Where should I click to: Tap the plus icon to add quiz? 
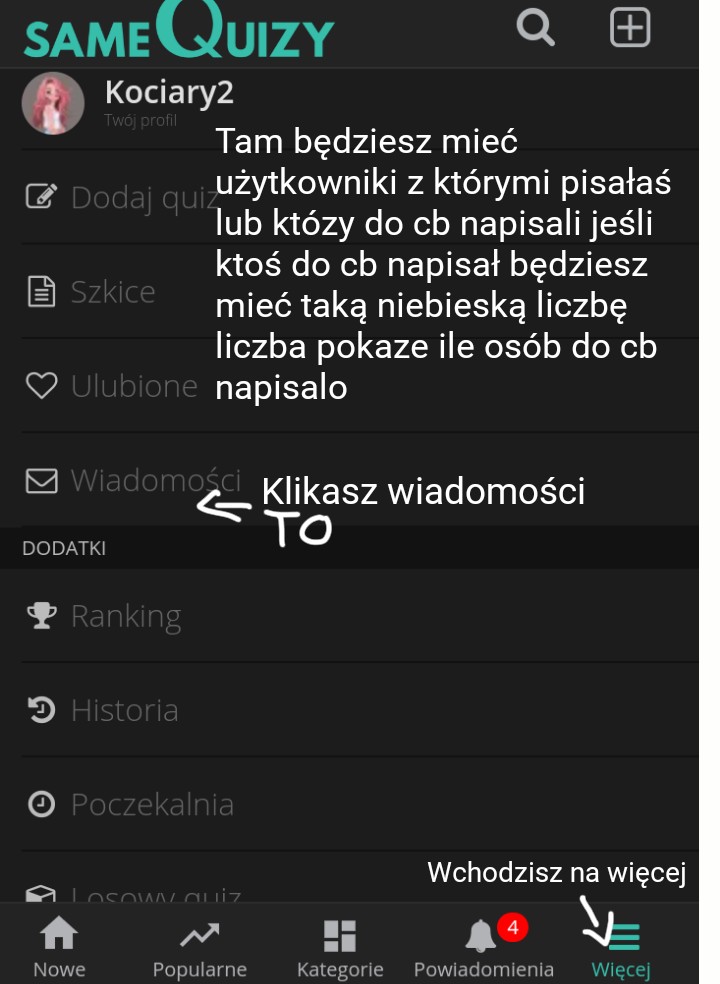coord(630,27)
